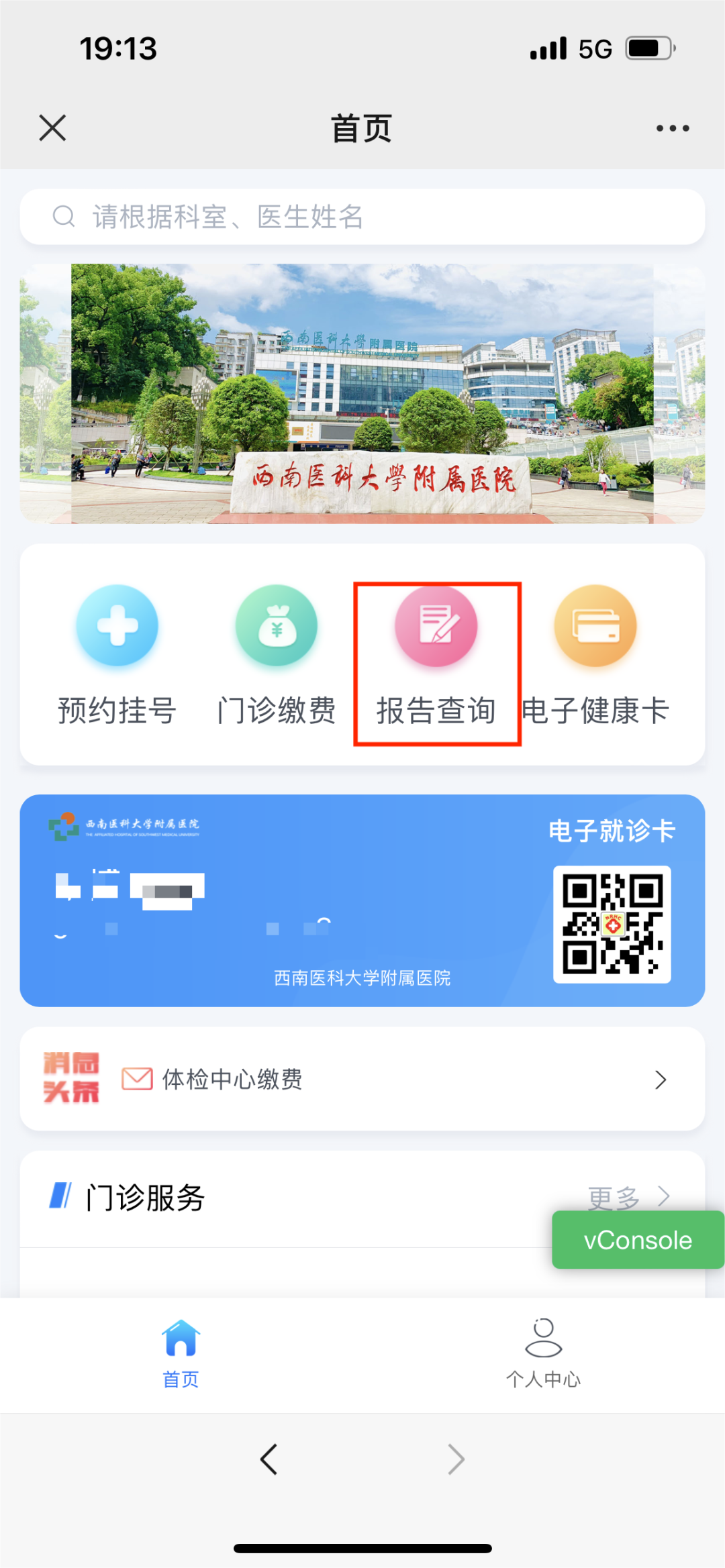Open the three-dot overflow menu

coord(672,127)
